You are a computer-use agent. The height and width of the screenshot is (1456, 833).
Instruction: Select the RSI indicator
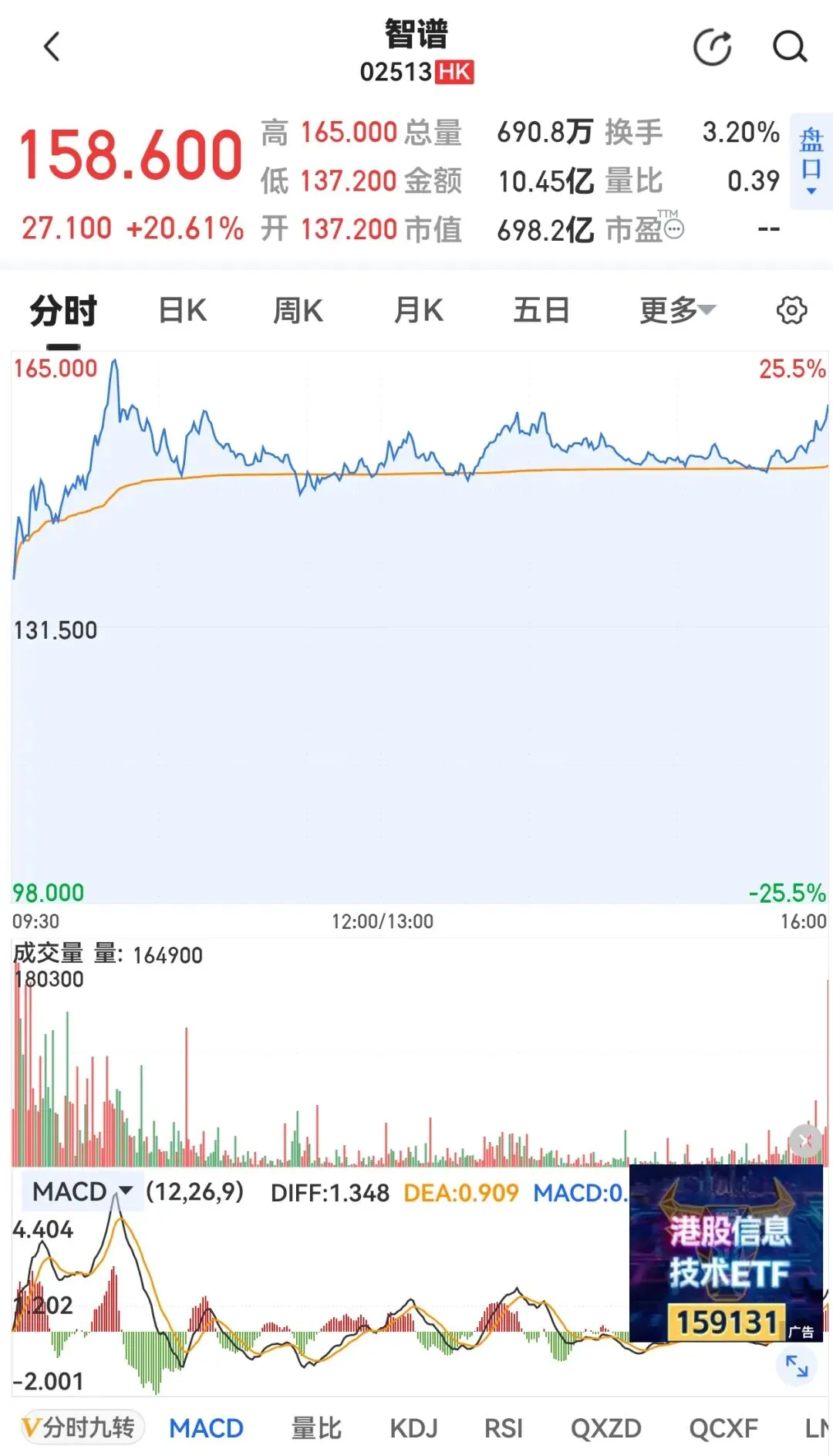pyautogui.click(x=503, y=1428)
